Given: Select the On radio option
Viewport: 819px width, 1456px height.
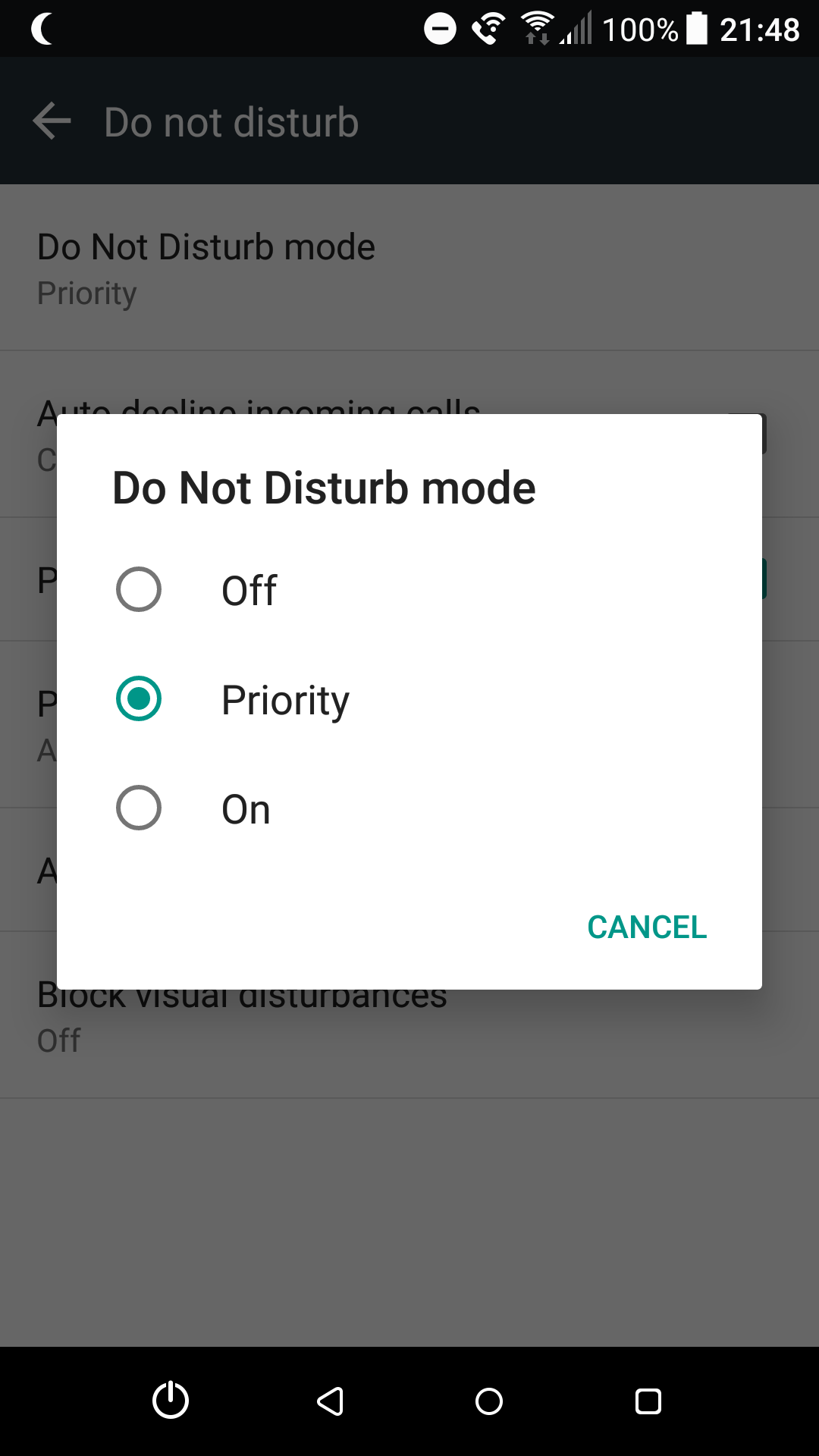Looking at the screenshot, I should click(139, 808).
